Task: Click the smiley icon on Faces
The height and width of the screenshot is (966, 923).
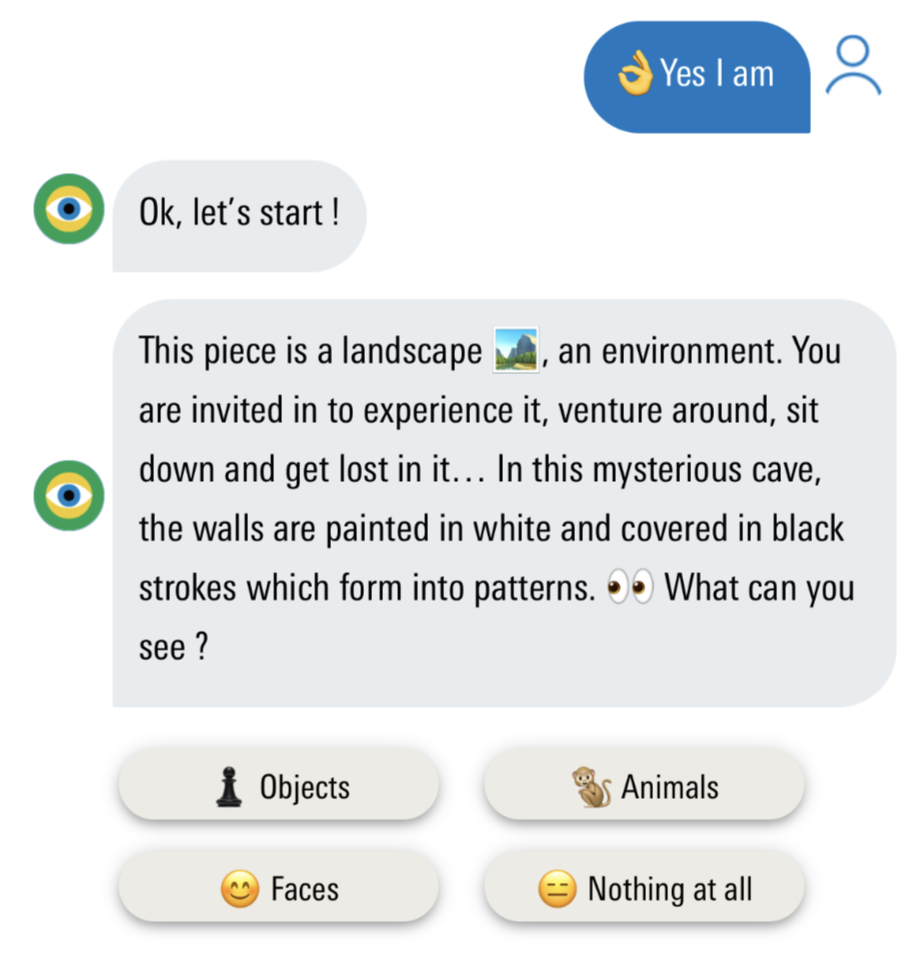Action: (x=239, y=888)
